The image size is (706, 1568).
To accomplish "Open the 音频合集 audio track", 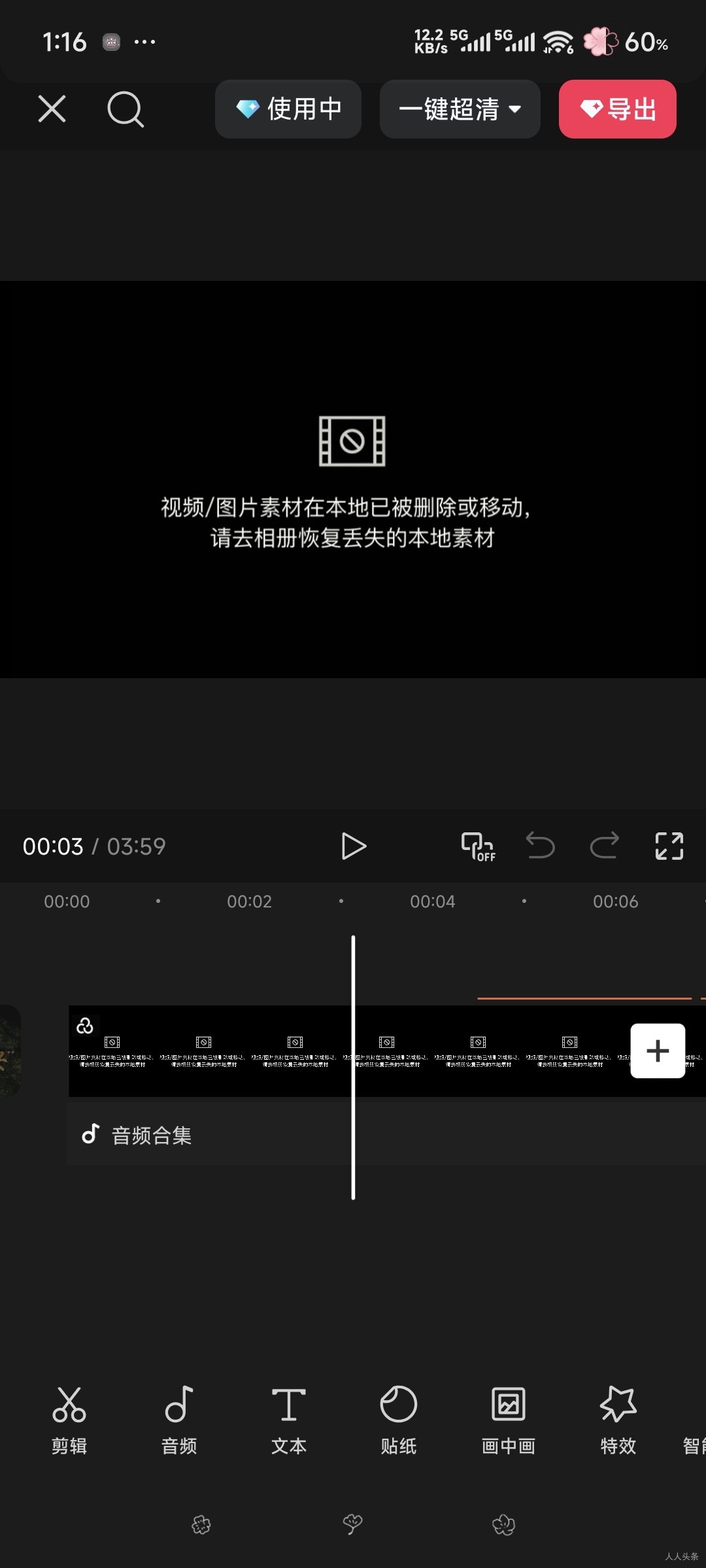I will (x=150, y=1135).
